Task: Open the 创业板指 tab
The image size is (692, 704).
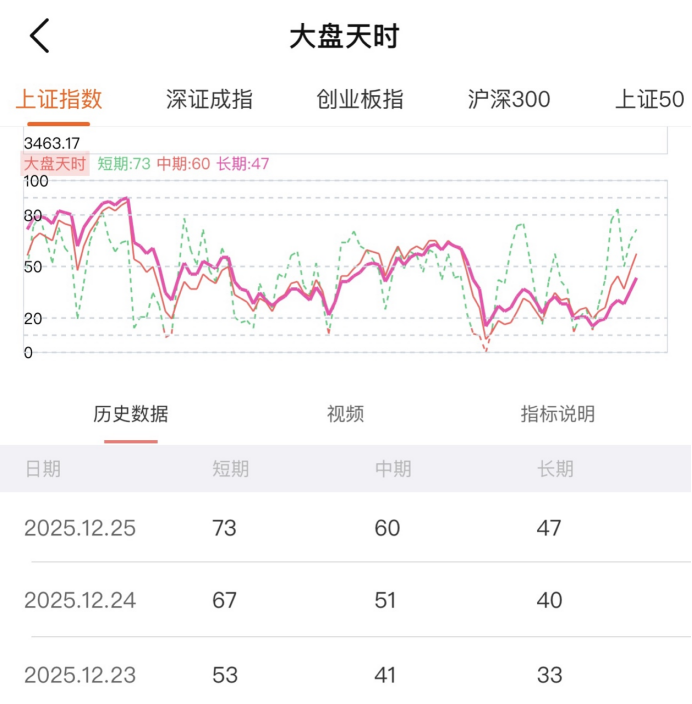Action: (x=360, y=99)
